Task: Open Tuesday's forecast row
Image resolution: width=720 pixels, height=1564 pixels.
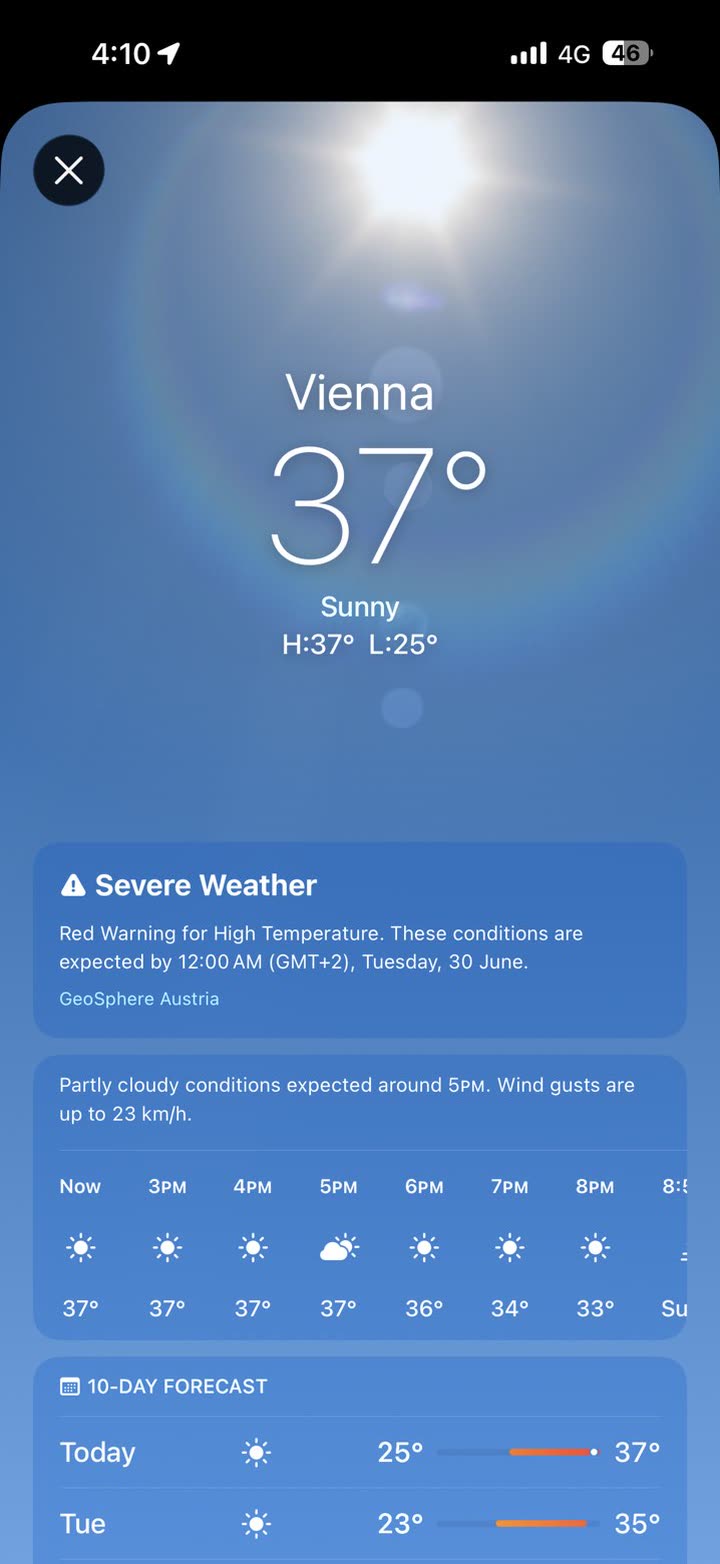Action: 360,1524
